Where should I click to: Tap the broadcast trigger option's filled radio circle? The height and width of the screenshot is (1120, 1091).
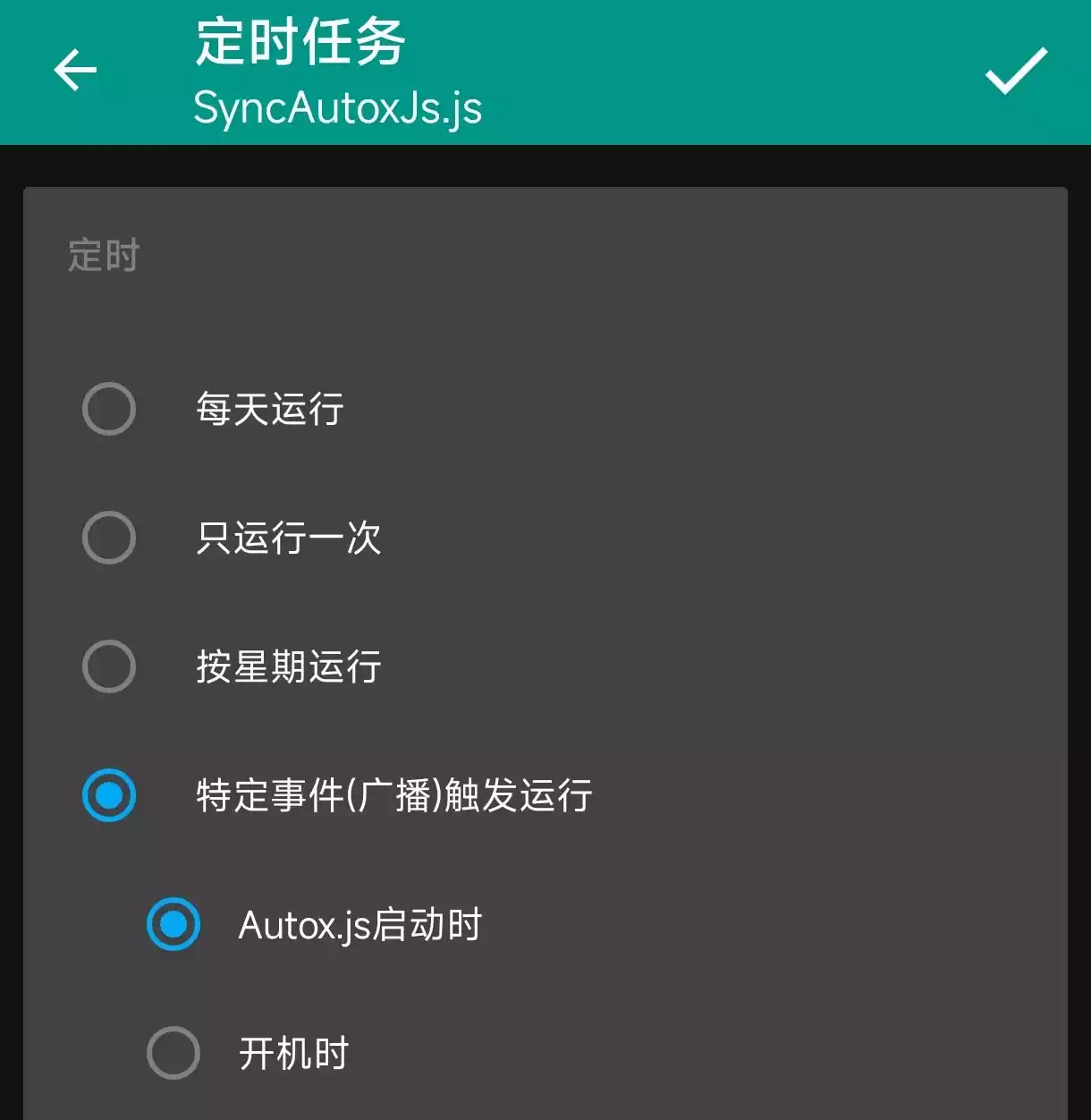[109, 793]
